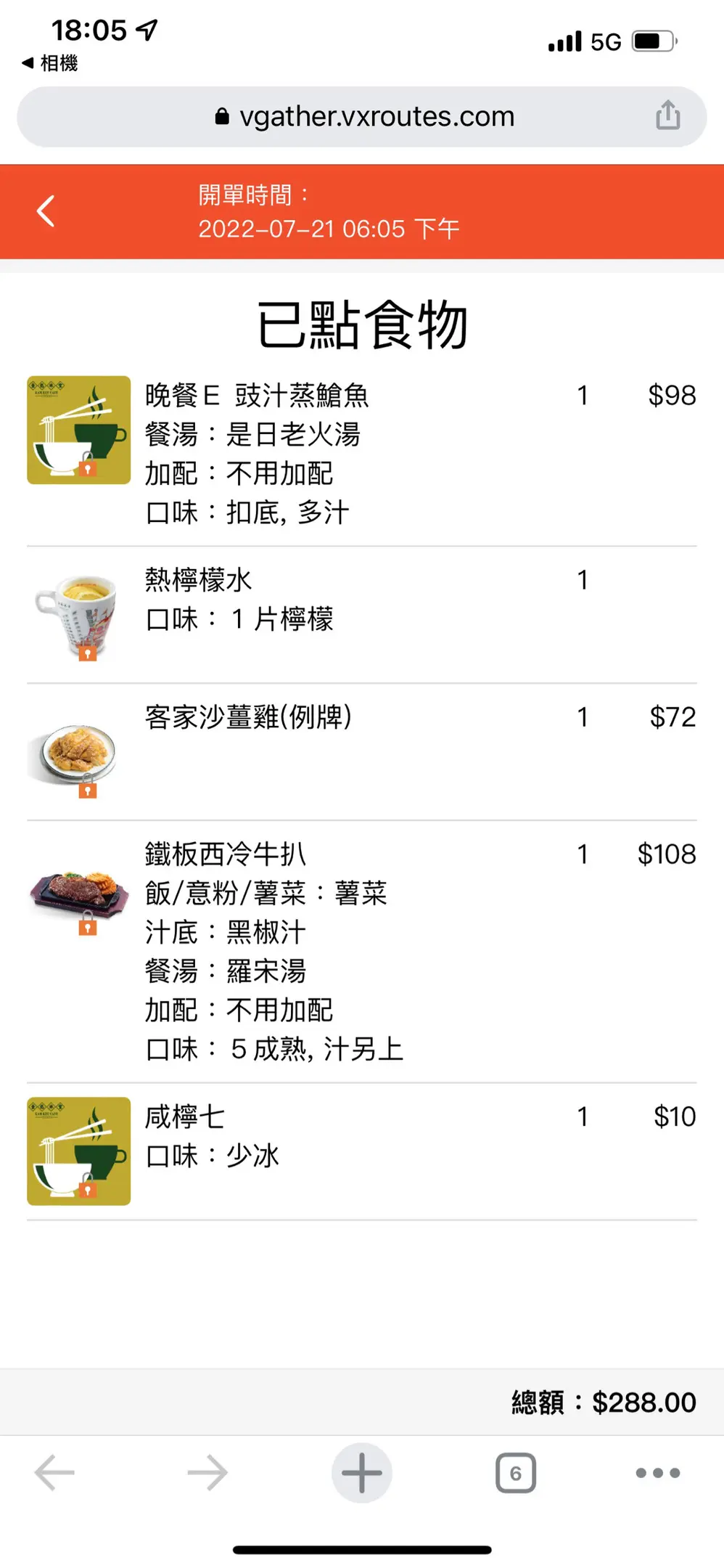724x1568 pixels.
Task: Go back using the orange header arrow
Action: 46,211
